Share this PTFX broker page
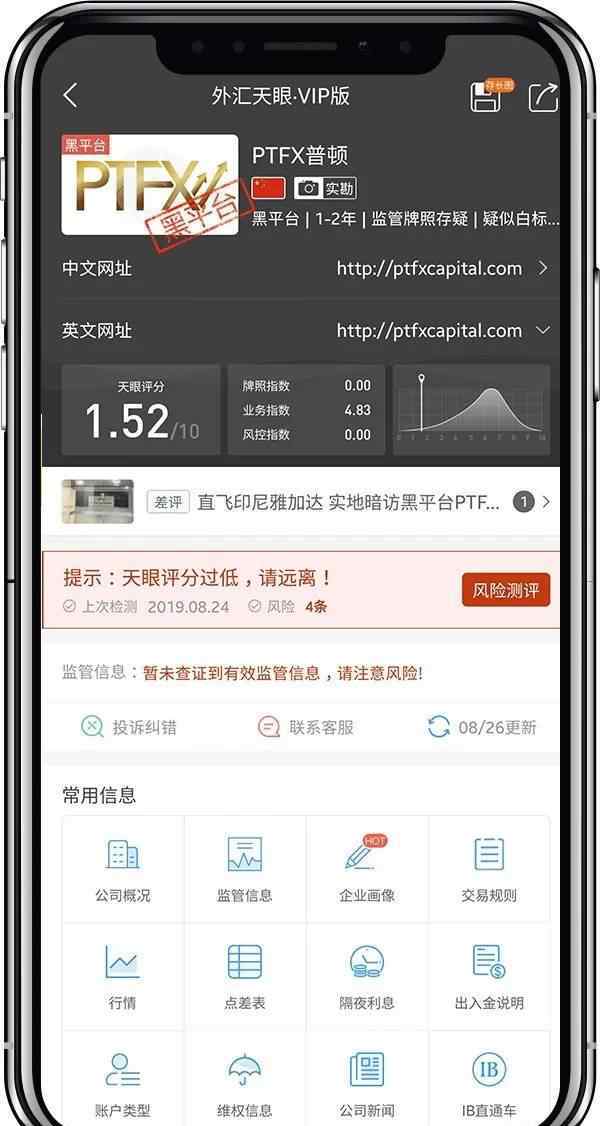600x1126 pixels. pos(543,97)
